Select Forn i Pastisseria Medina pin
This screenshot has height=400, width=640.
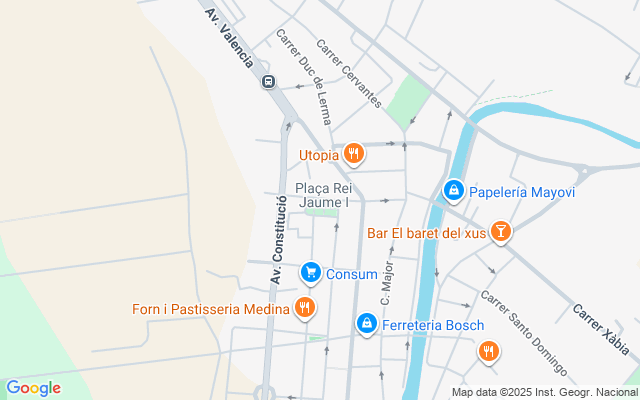point(304,308)
